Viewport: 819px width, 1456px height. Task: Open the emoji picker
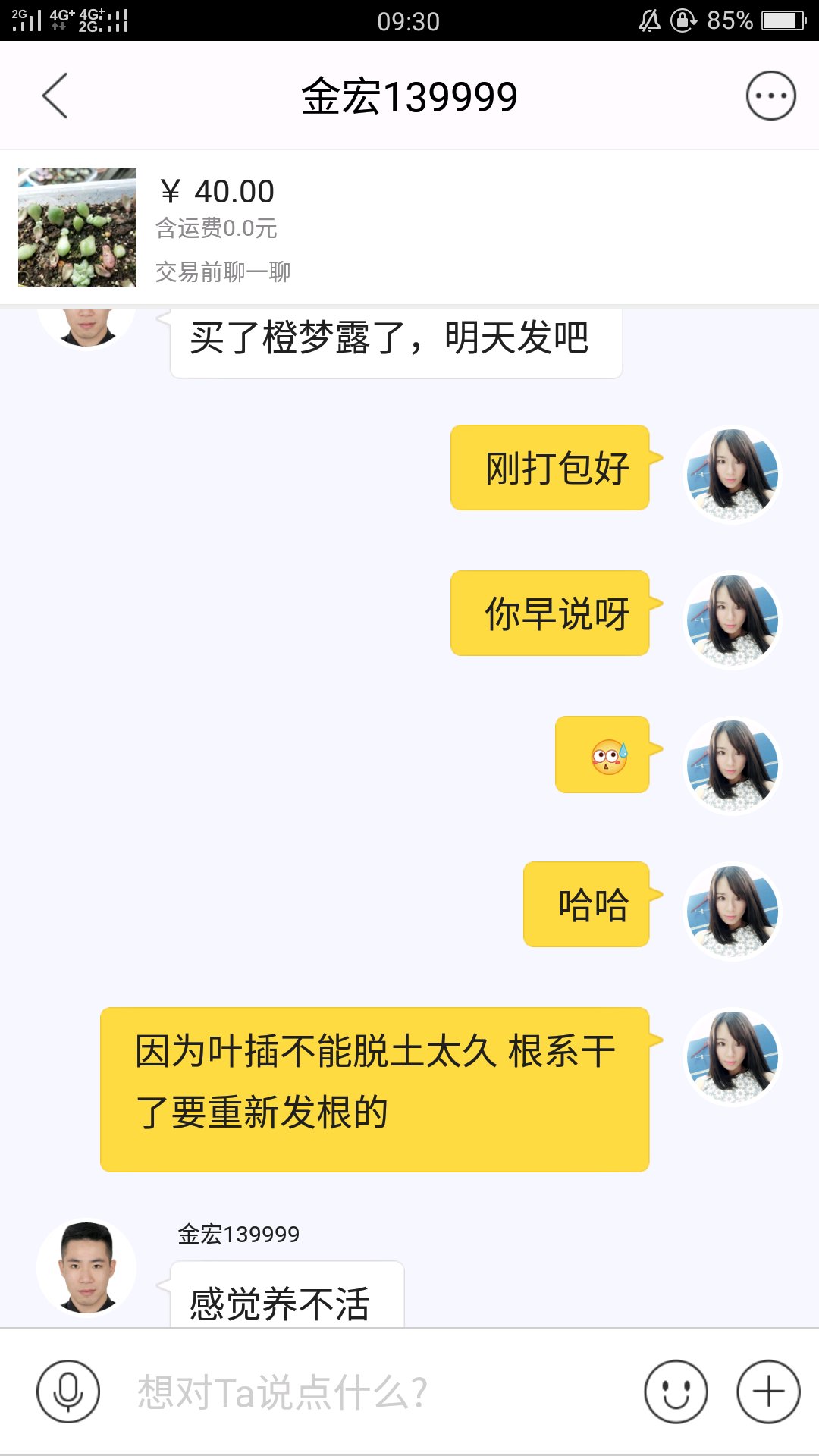(x=676, y=1392)
